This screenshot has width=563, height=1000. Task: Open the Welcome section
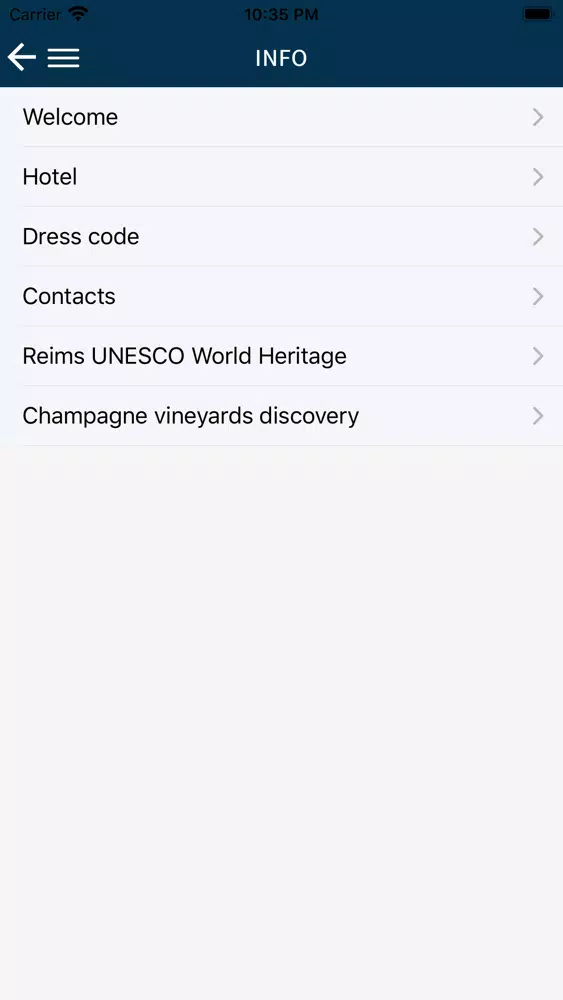(281, 117)
